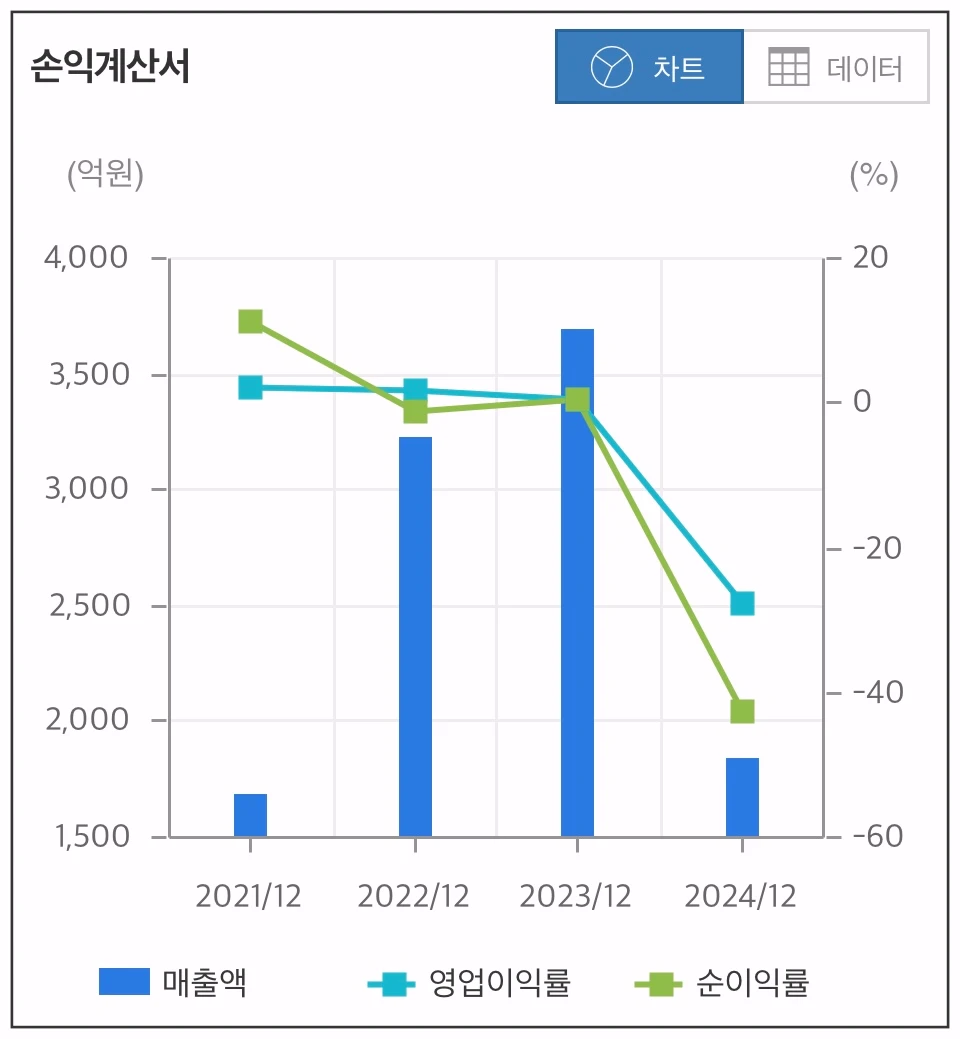960x1039 pixels.
Task: Click the teal marker at 2022/12
Action: click(414, 389)
